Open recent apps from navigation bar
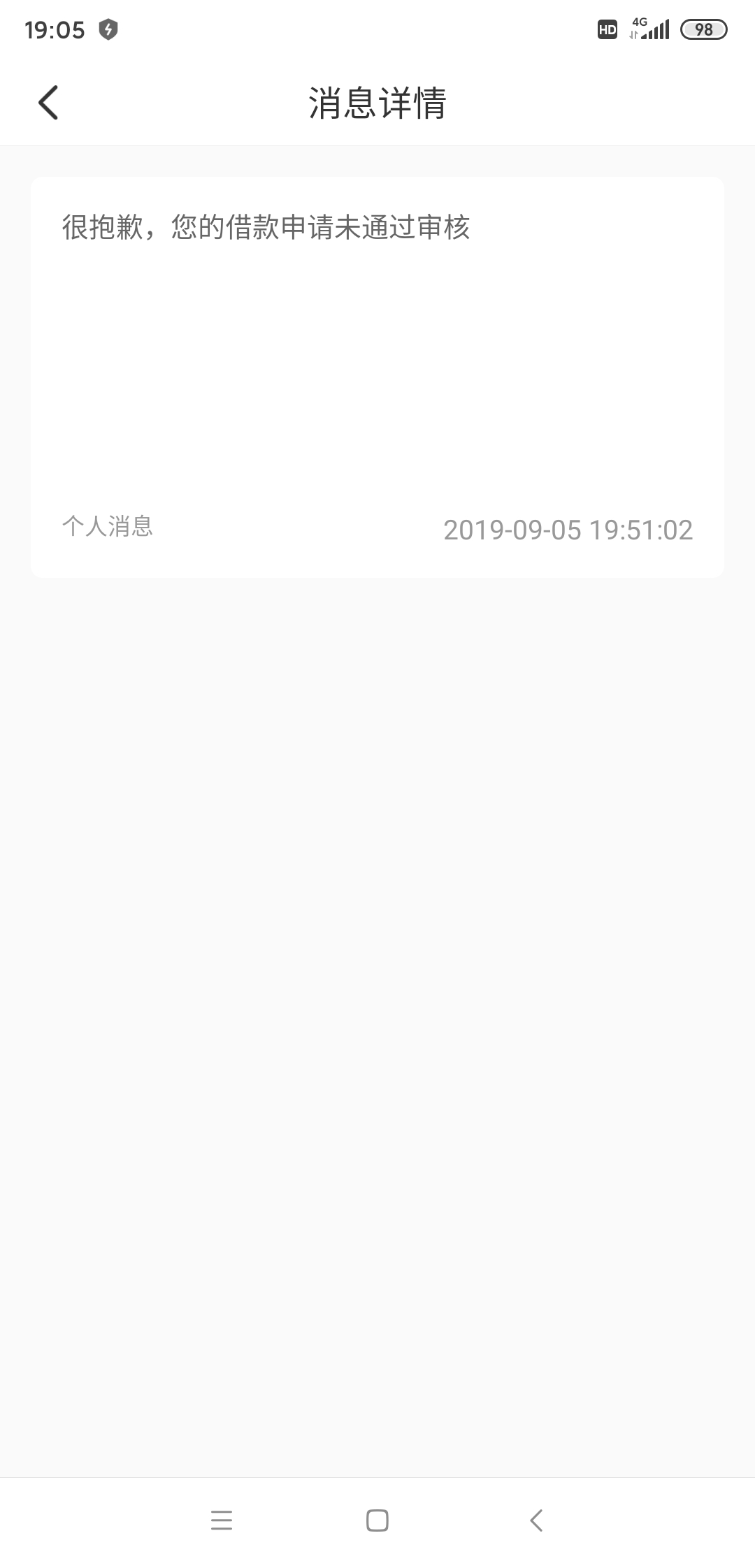This screenshot has width=755, height=1568. coord(221,1520)
